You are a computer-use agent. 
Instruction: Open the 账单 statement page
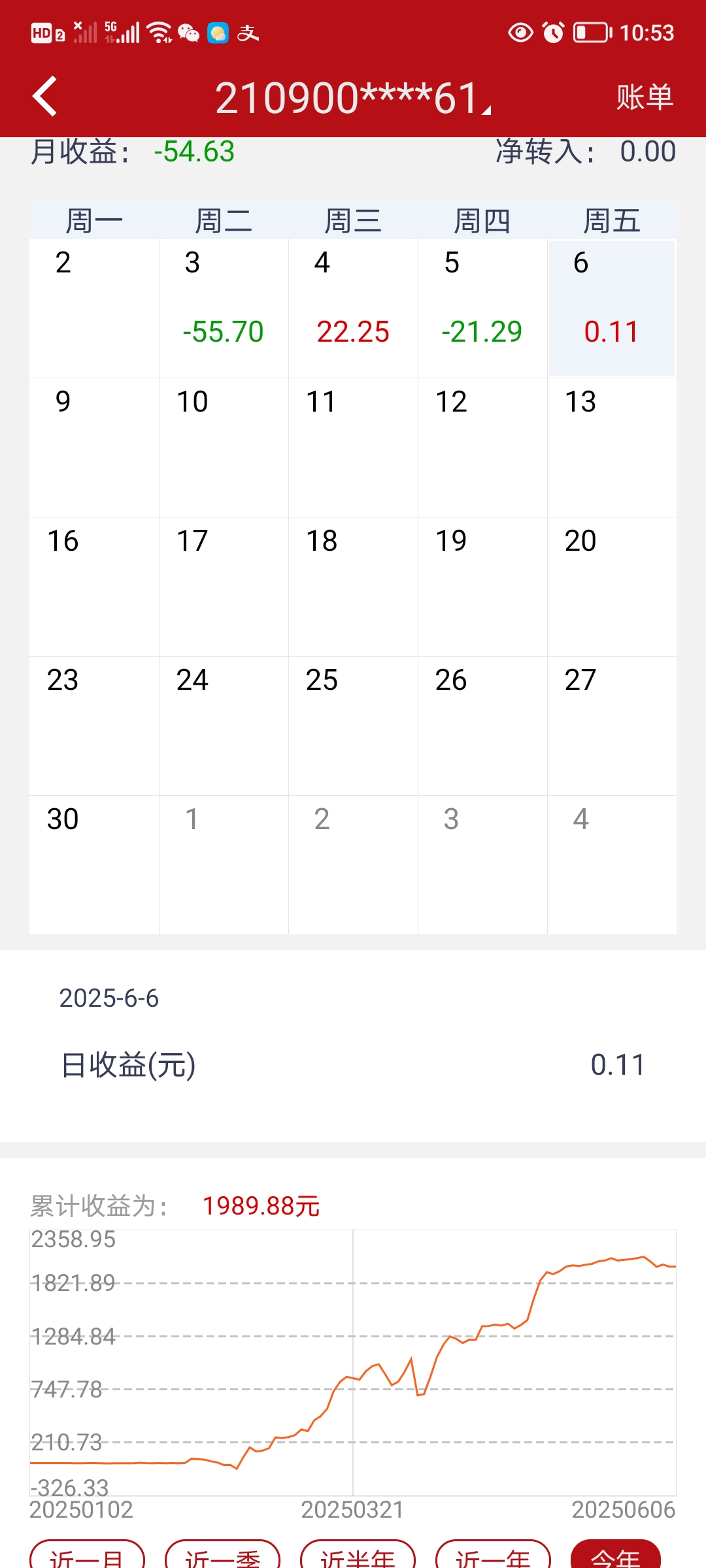click(645, 97)
